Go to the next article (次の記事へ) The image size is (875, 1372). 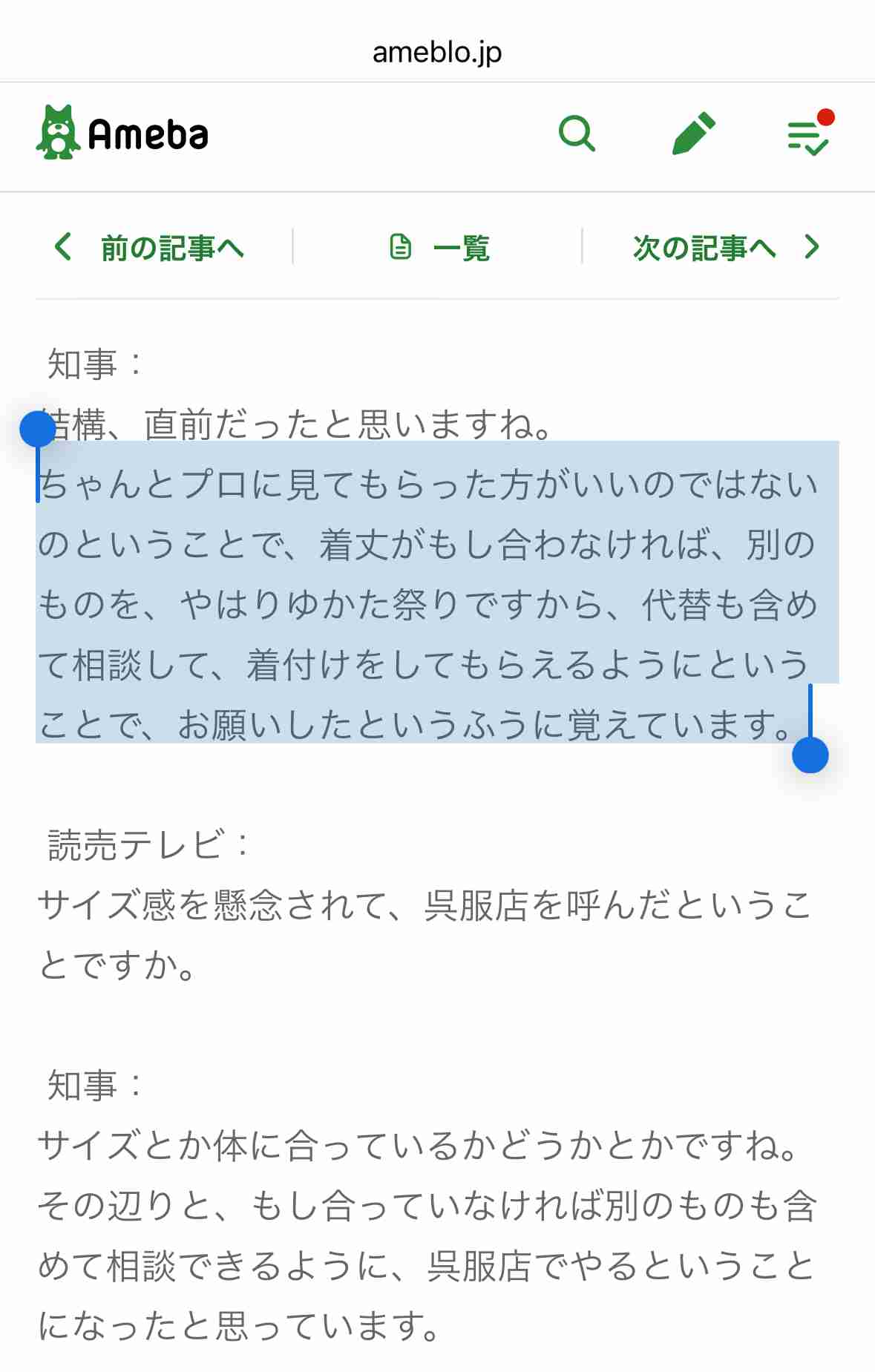[x=724, y=248]
